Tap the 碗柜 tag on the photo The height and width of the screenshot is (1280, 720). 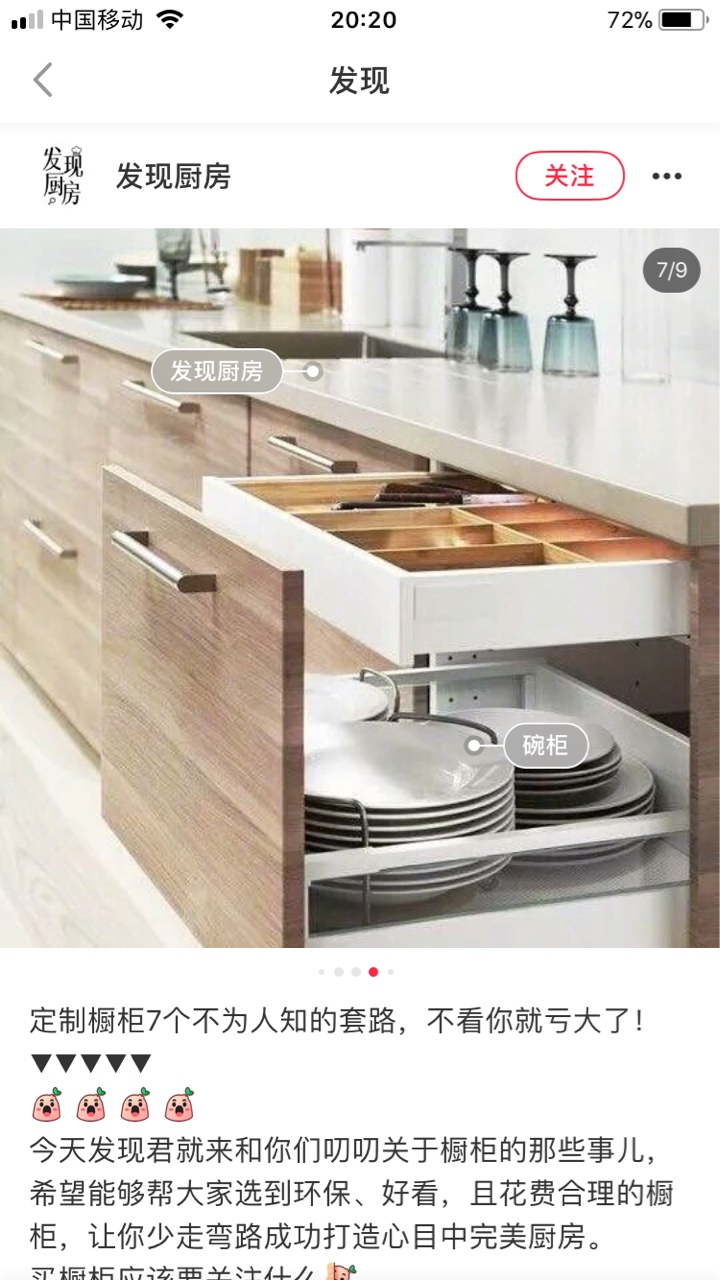pyautogui.click(x=545, y=745)
